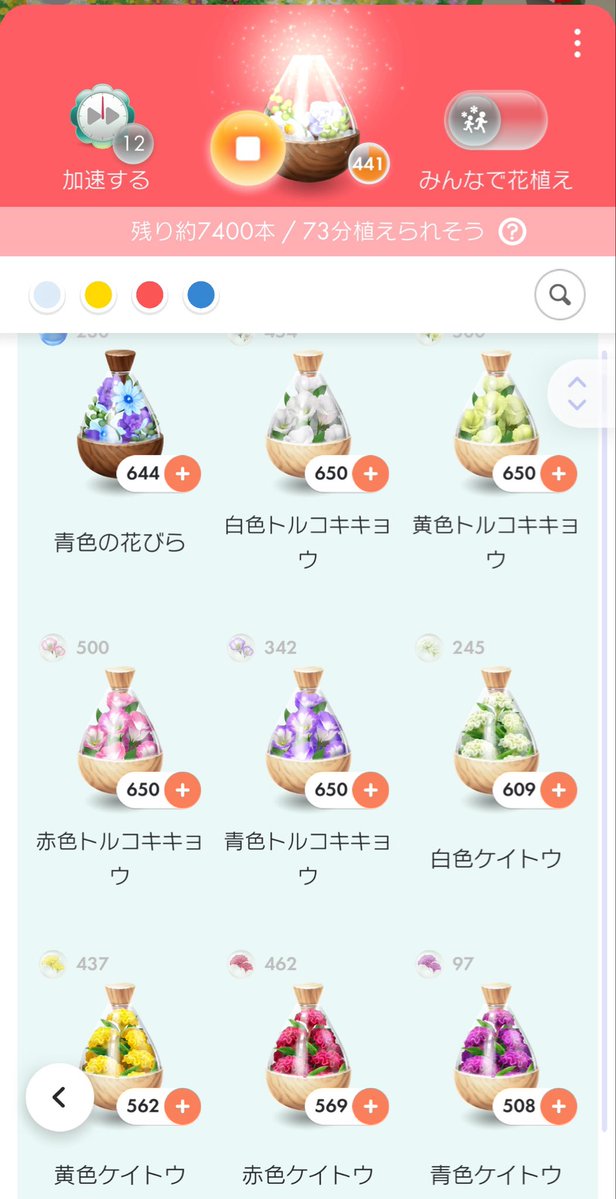Screen dimensions: 616x1199
Task: Filter by blue color dot
Action: (200, 295)
